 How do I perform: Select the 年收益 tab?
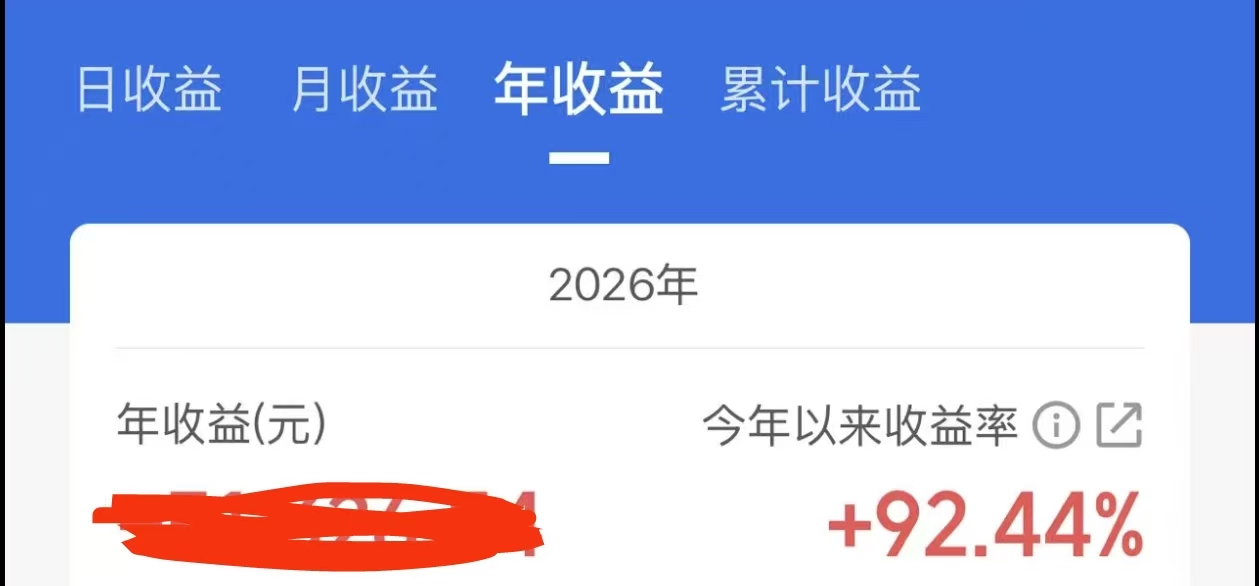[579, 90]
